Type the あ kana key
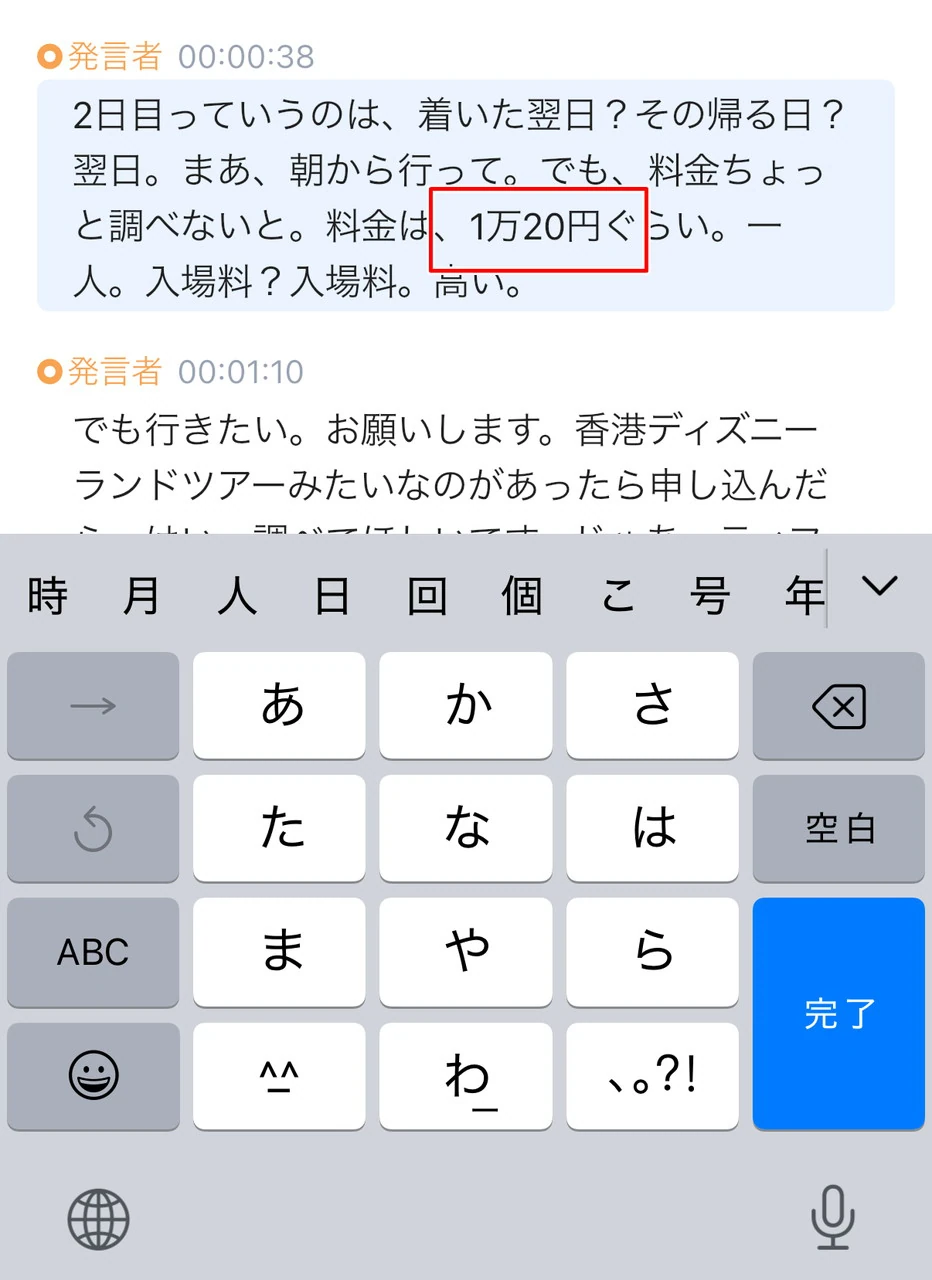932x1280 pixels. pos(282,707)
